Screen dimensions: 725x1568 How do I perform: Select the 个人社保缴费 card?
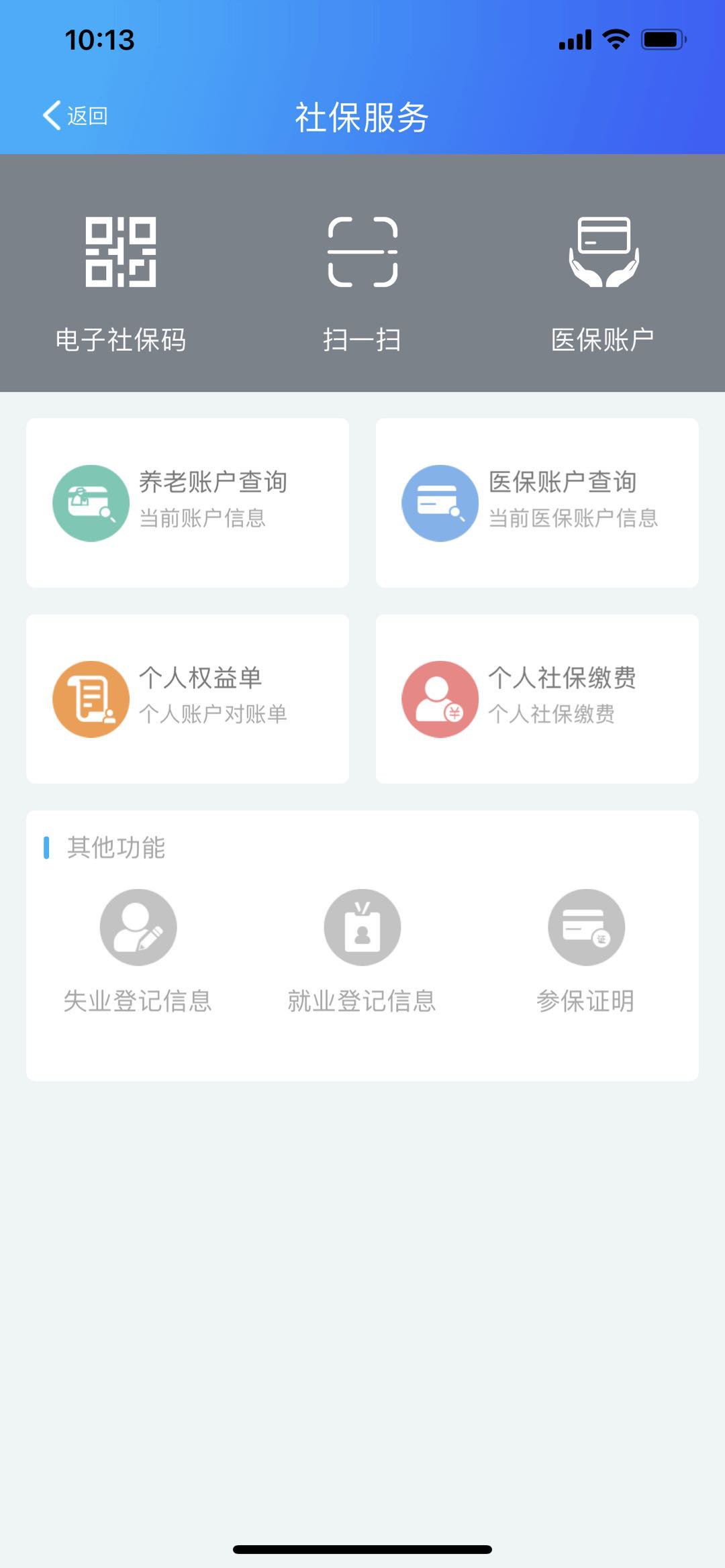point(537,698)
